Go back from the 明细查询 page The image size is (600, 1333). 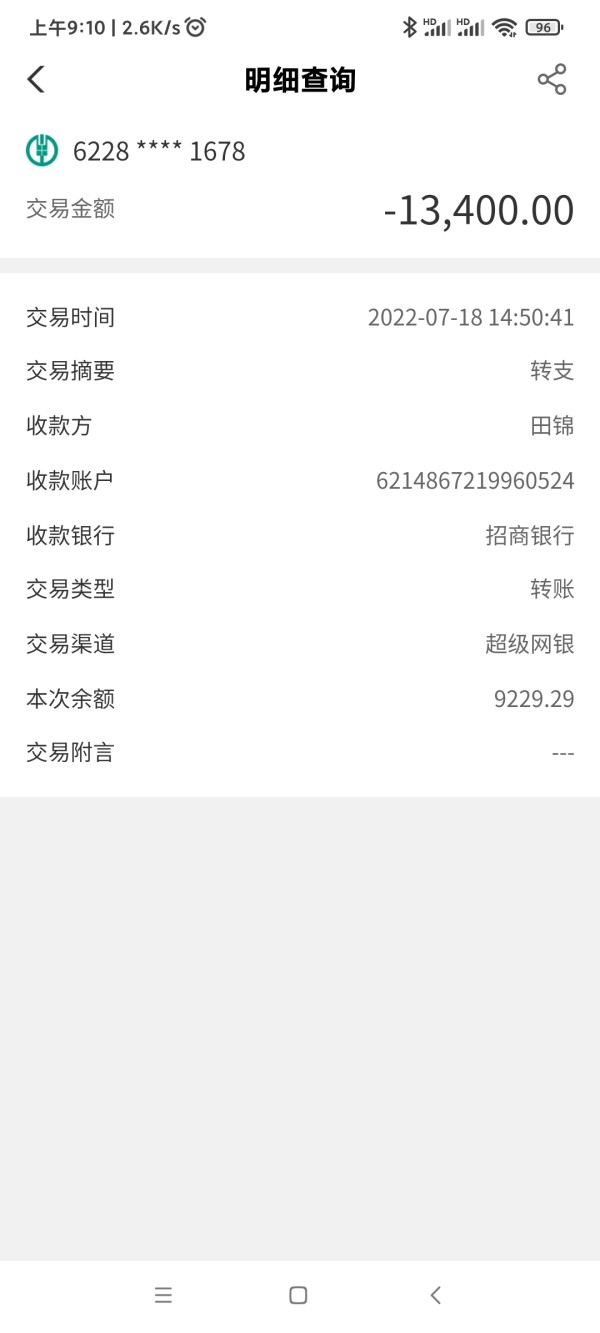pyautogui.click(x=36, y=80)
